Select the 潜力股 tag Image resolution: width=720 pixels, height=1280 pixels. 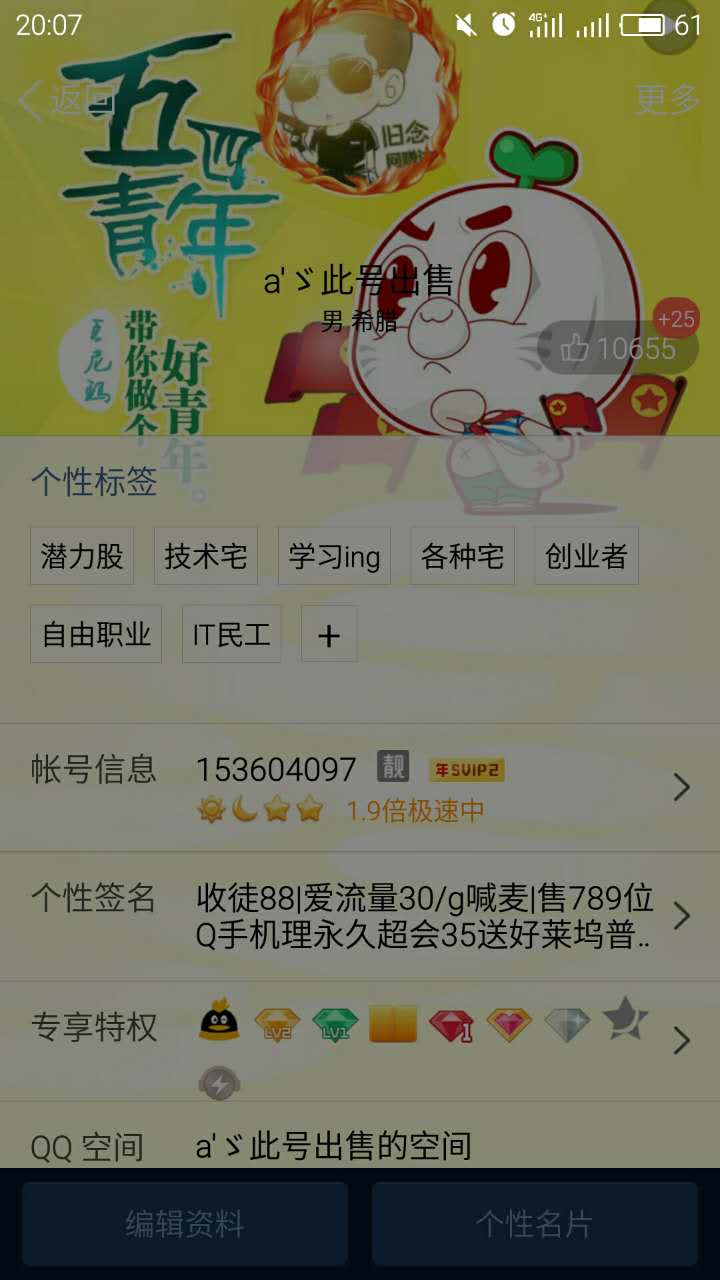[x=82, y=556]
